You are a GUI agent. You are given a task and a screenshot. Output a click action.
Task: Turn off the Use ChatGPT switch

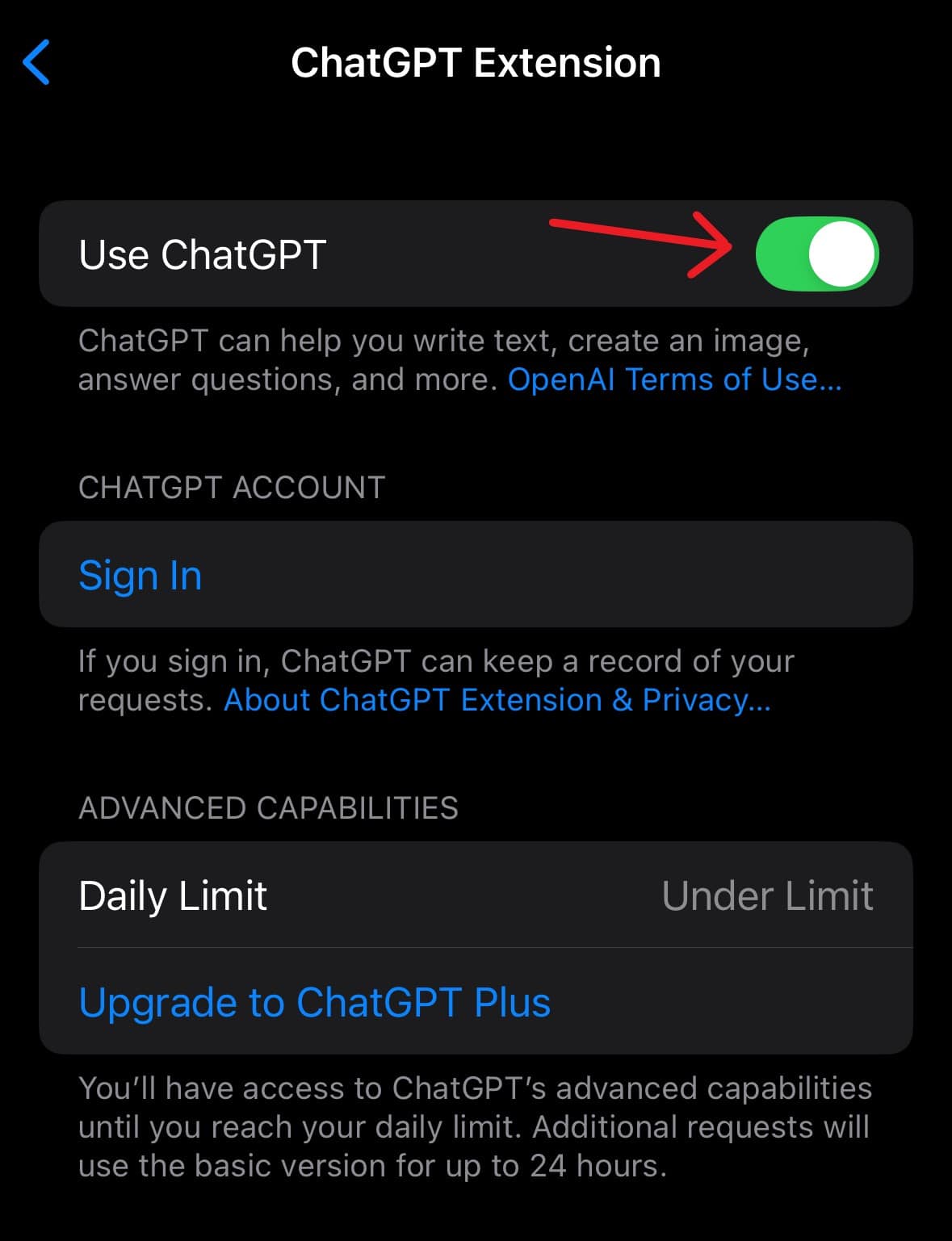pos(816,254)
